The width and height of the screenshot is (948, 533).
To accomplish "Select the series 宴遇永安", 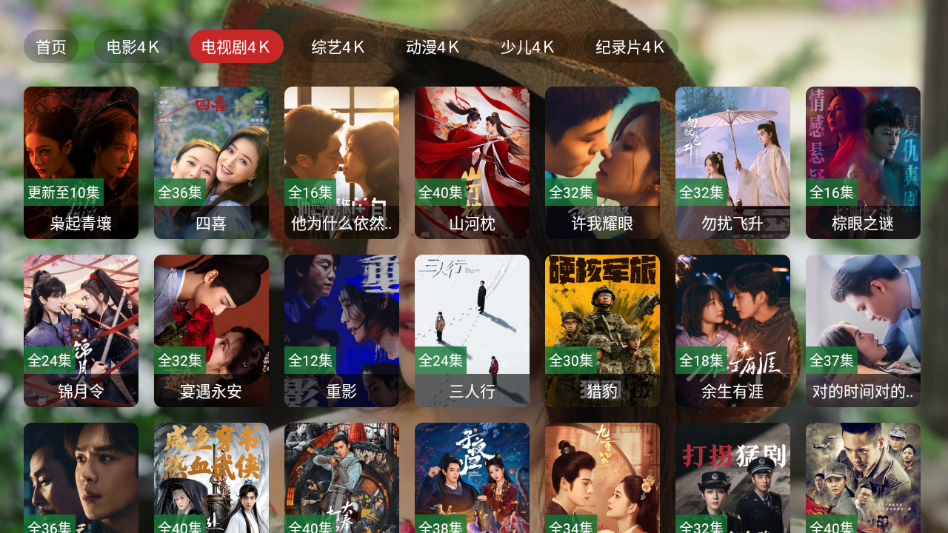I will [x=211, y=330].
